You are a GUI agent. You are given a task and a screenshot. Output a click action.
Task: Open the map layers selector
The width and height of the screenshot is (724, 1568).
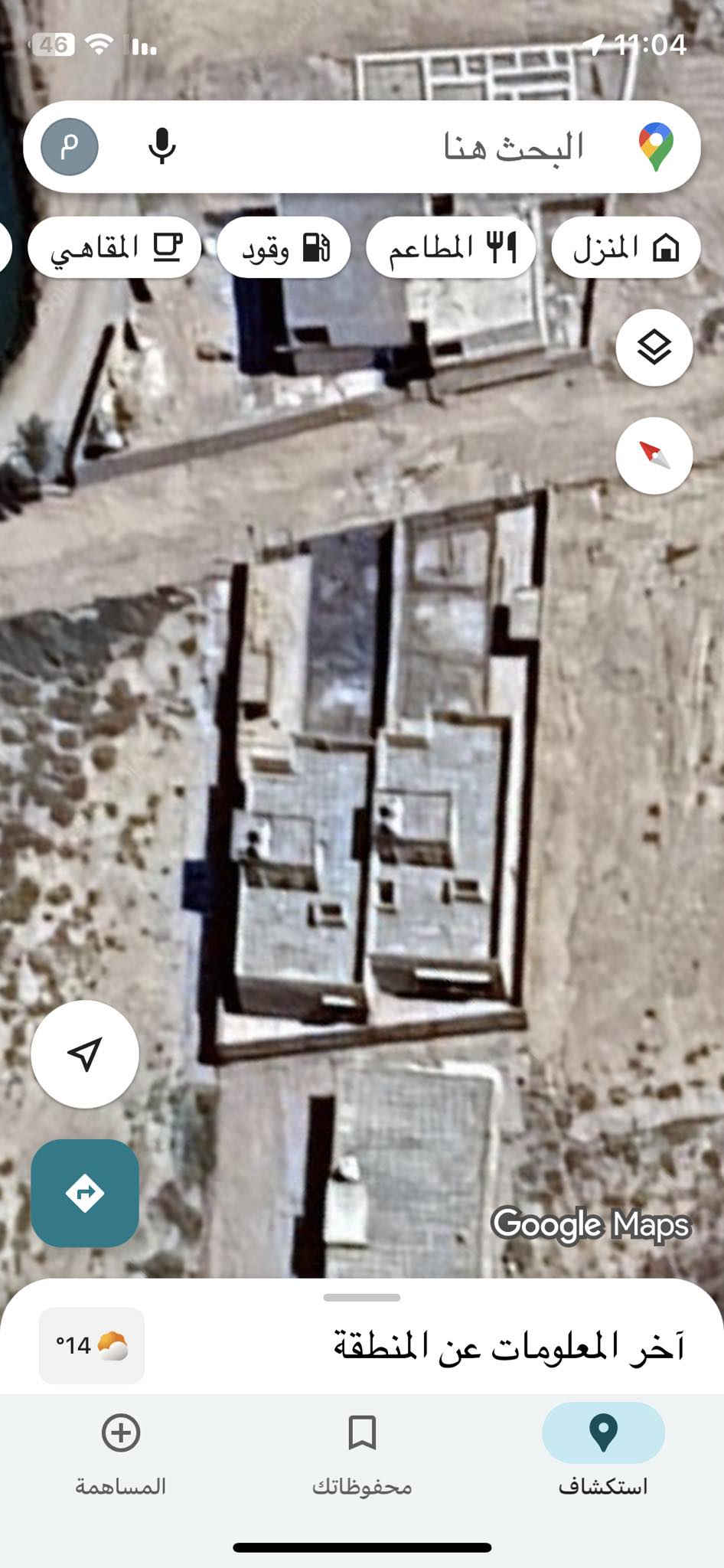tap(654, 348)
